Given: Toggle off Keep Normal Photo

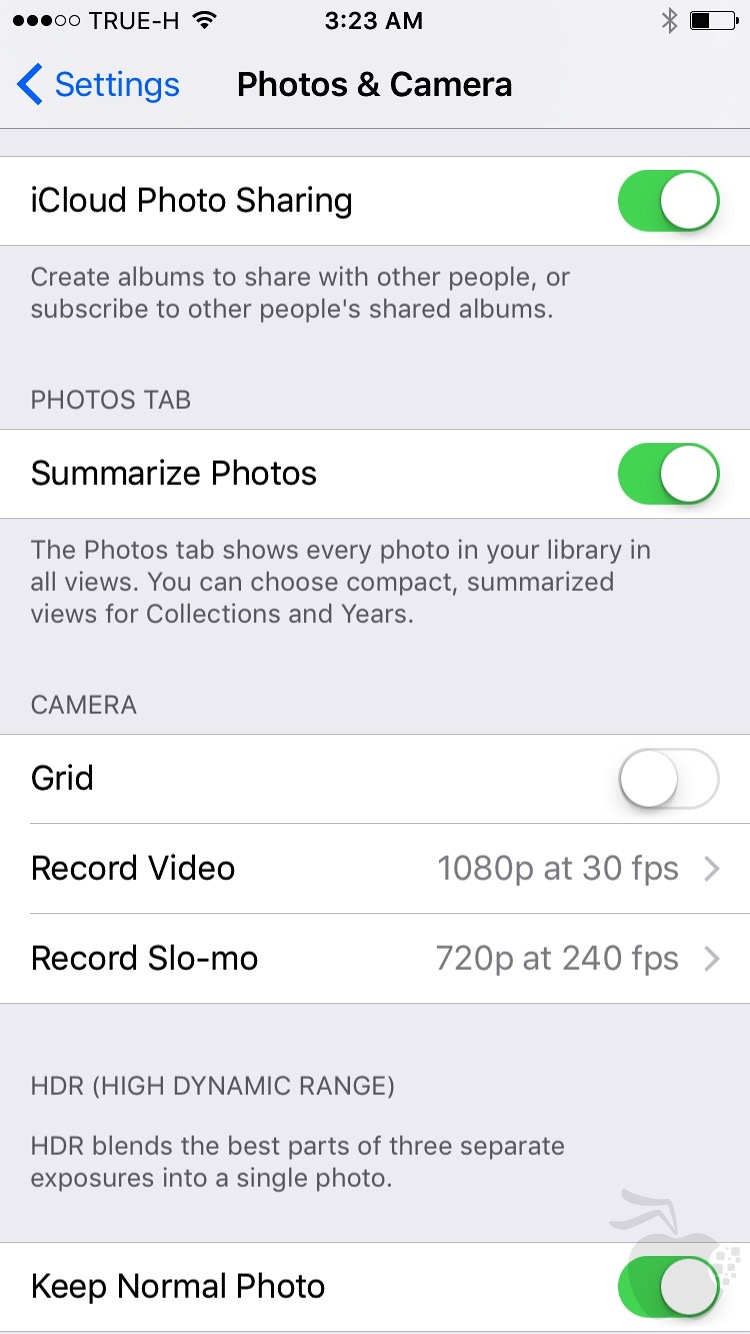Looking at the screenshot, I should [x=667, y=1287].
